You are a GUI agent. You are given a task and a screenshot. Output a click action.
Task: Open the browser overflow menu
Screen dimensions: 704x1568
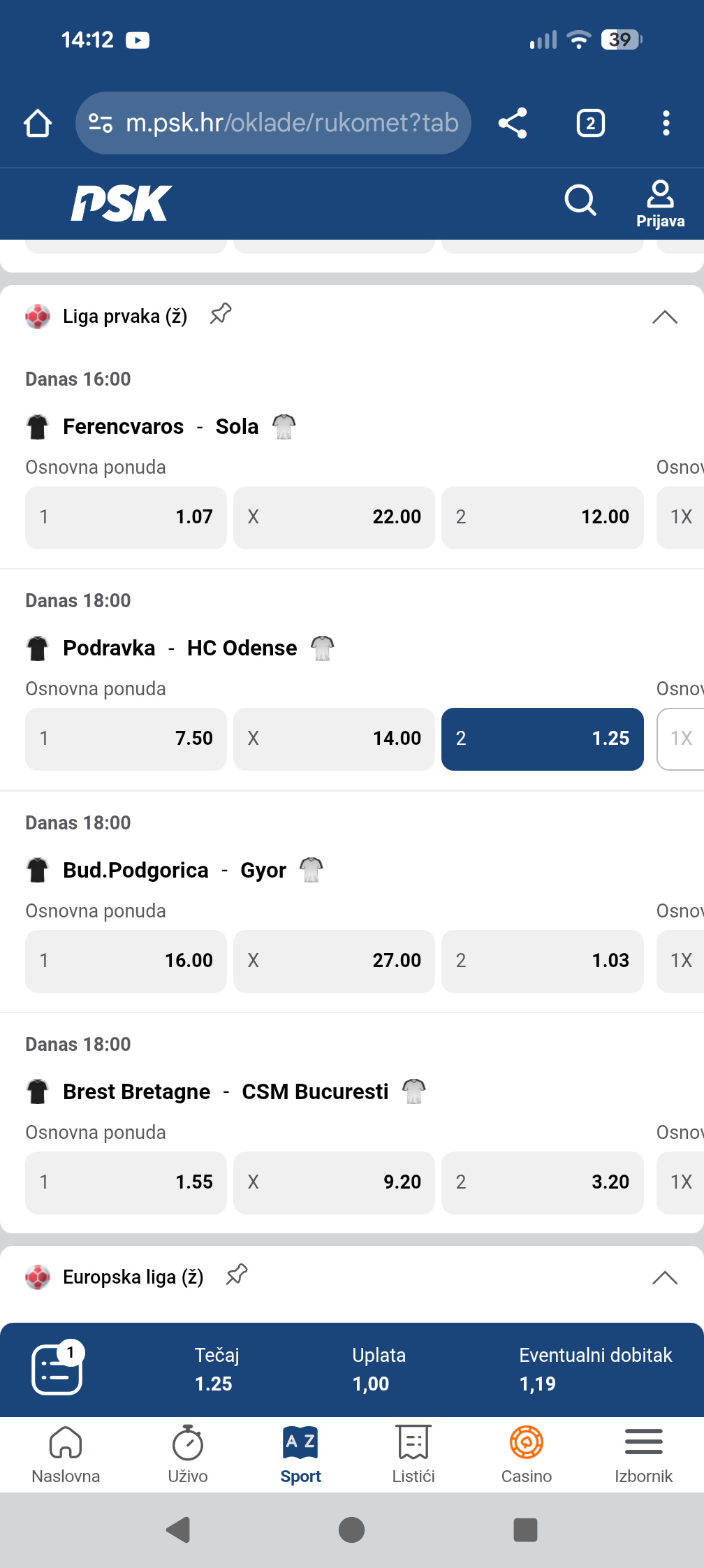pos(666,123)
